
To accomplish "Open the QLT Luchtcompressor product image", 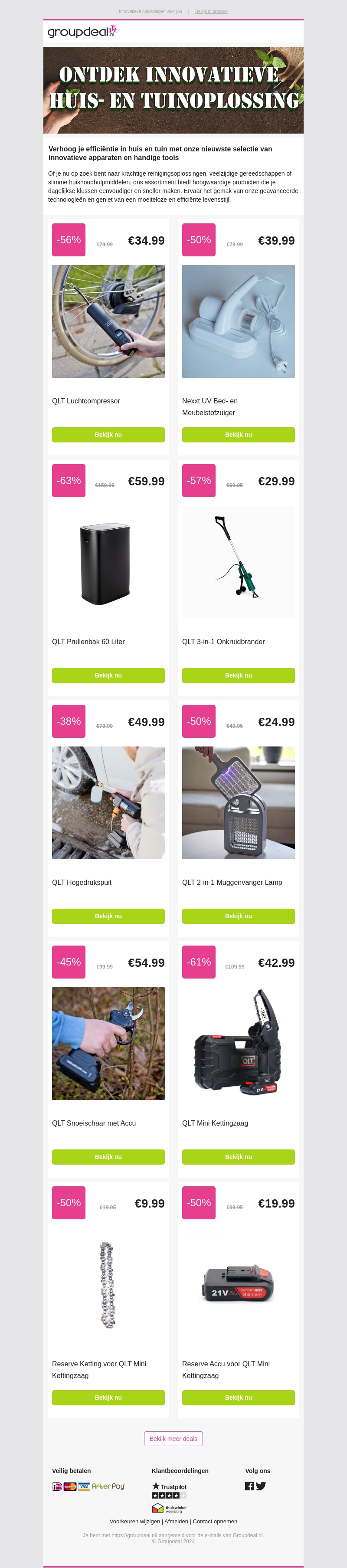I will point(108,321).
